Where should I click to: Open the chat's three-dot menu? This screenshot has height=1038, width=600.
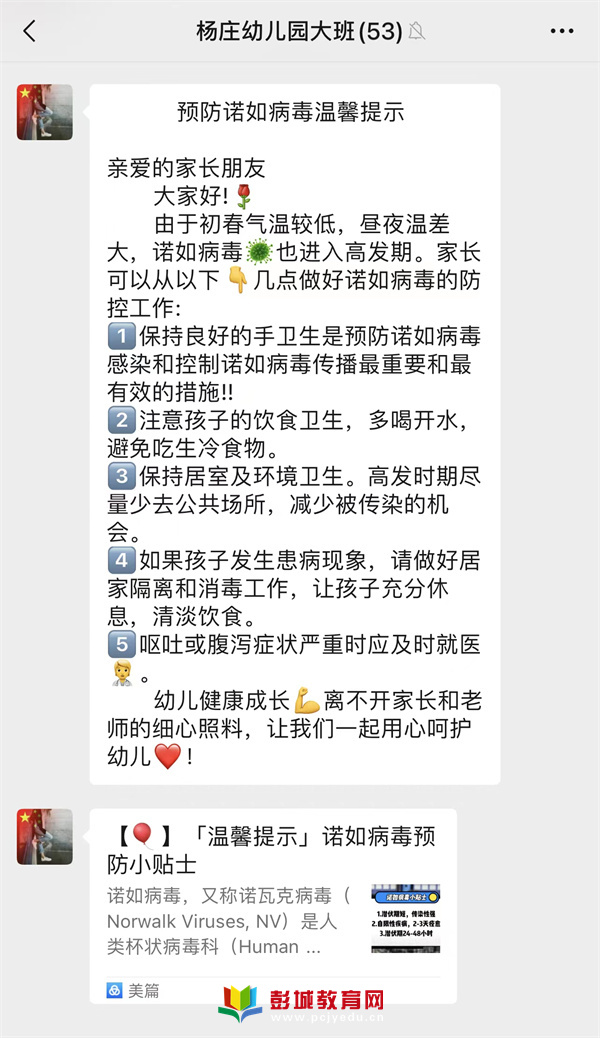point(562,31)
